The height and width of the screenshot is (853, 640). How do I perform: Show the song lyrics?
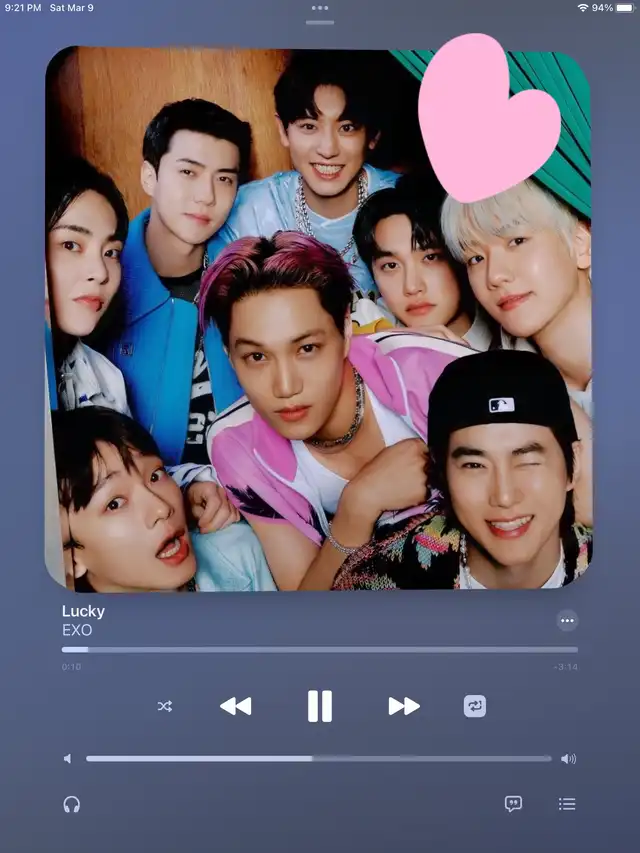513,804
